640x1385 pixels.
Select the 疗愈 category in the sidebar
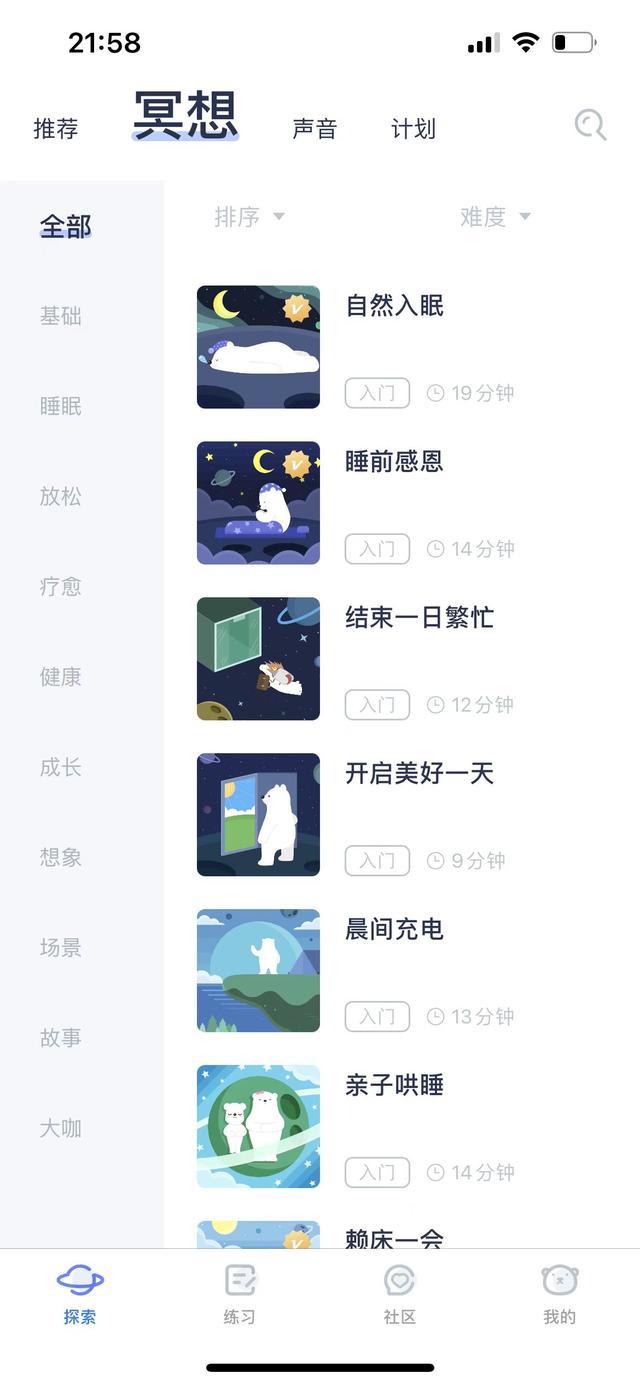click(x=61, y=586)
